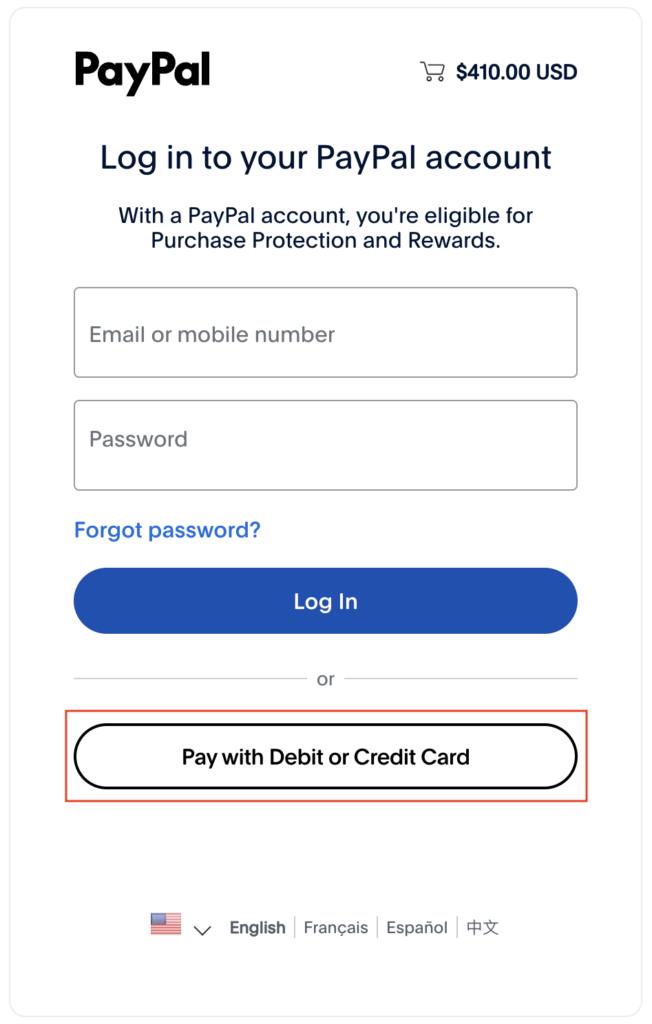Viewport: 652px width, 1024px height.
Task: Select the English language option
Action: point(257,927)
